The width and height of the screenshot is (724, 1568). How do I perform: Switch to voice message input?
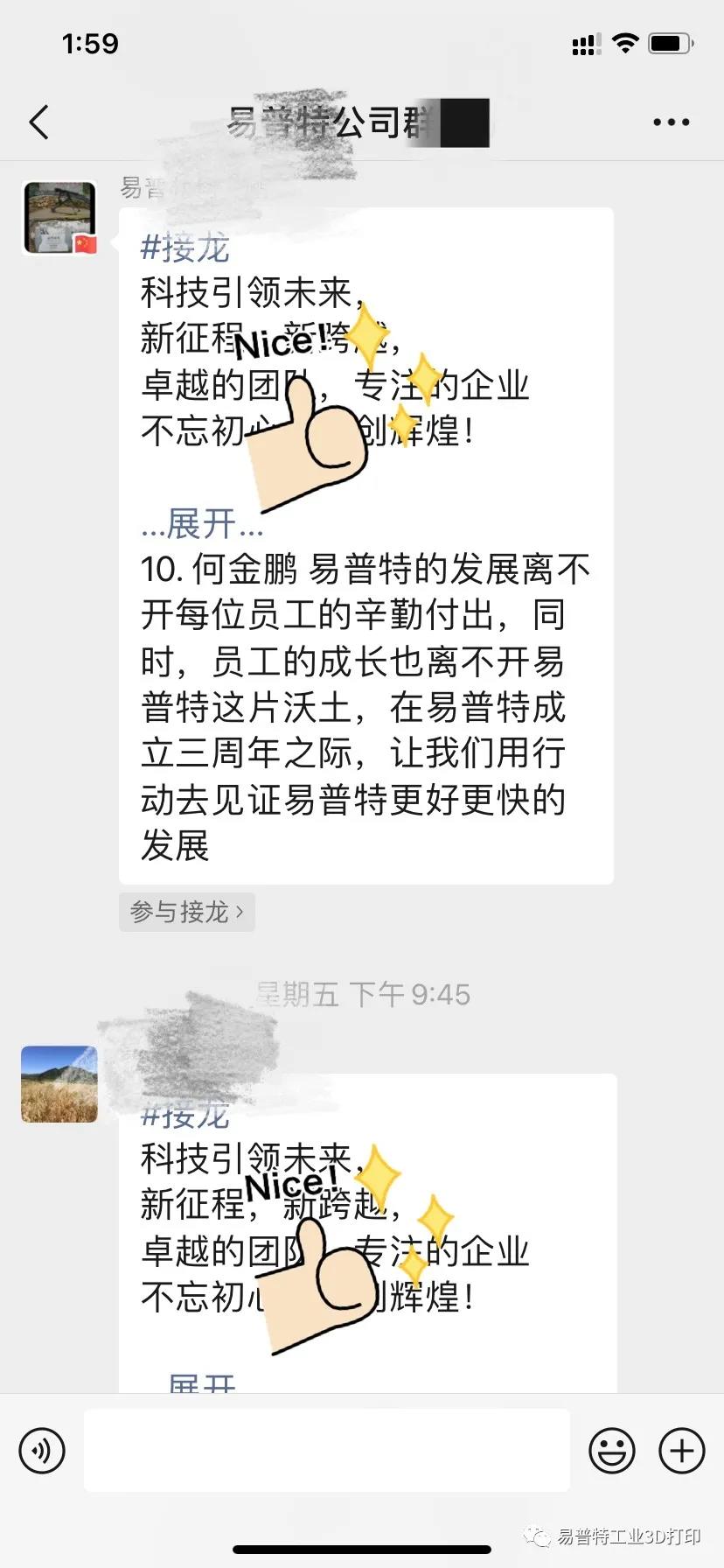(42, 1450)
